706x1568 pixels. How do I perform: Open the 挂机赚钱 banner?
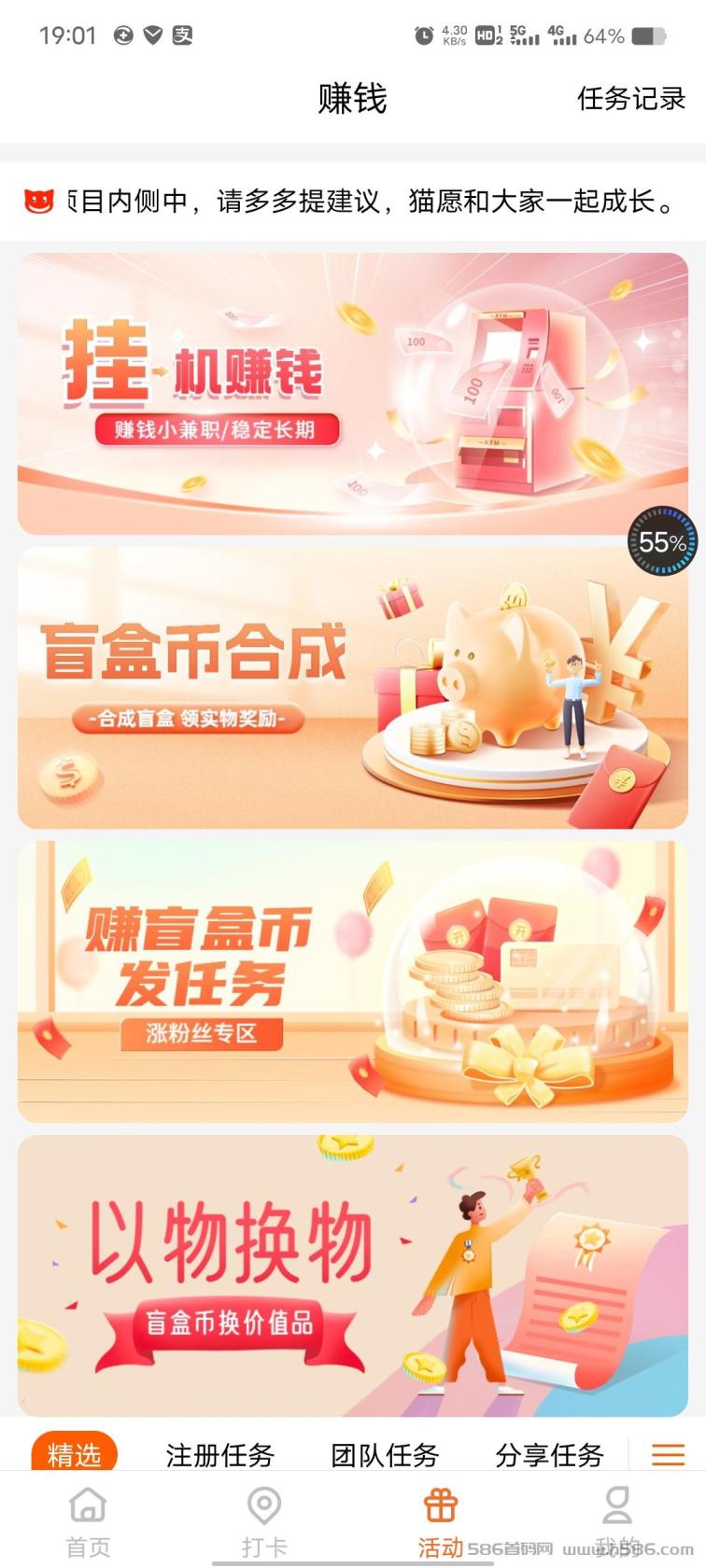coord(353,393)
